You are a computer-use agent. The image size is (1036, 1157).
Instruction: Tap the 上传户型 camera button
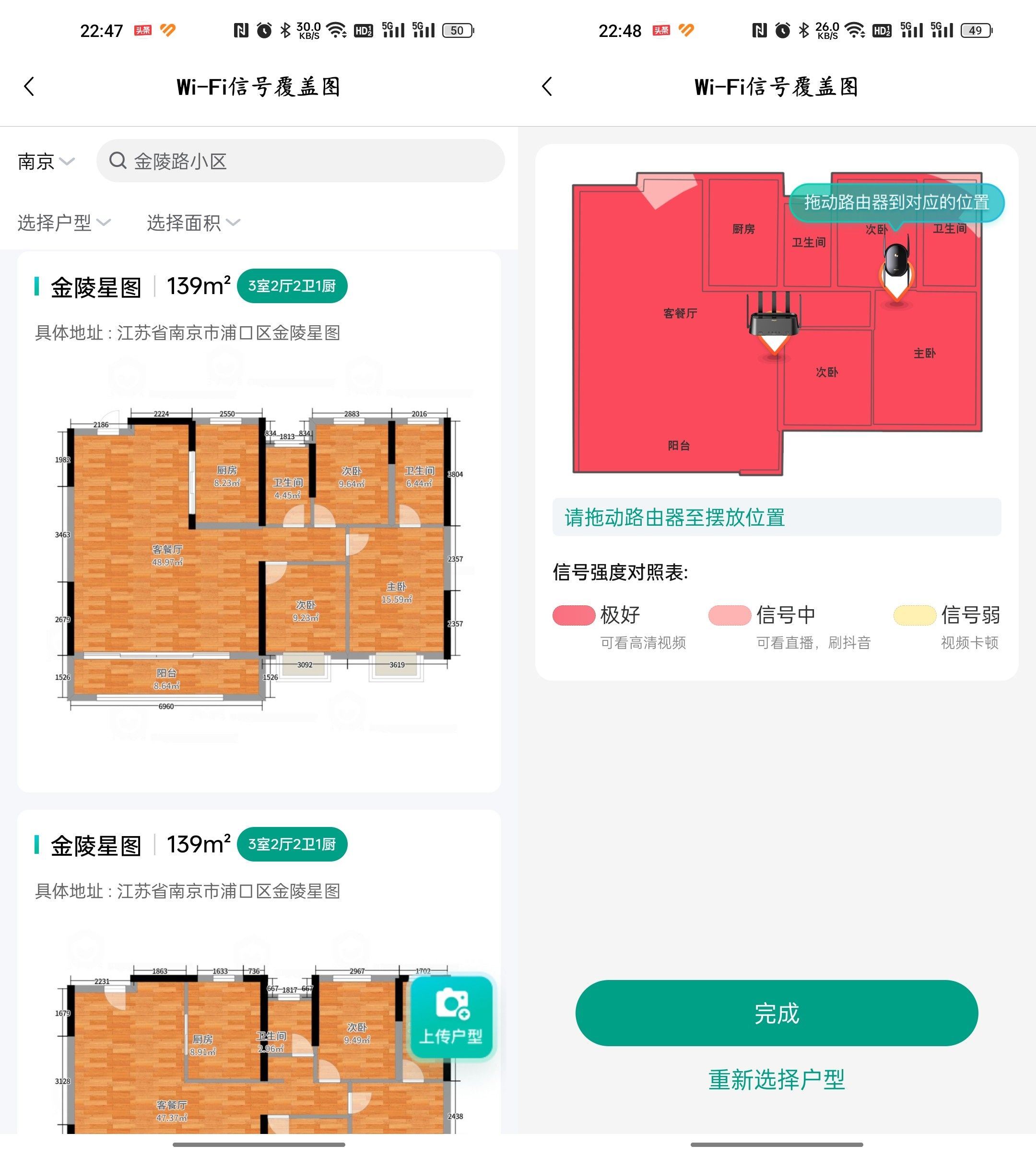(451, 1017)
